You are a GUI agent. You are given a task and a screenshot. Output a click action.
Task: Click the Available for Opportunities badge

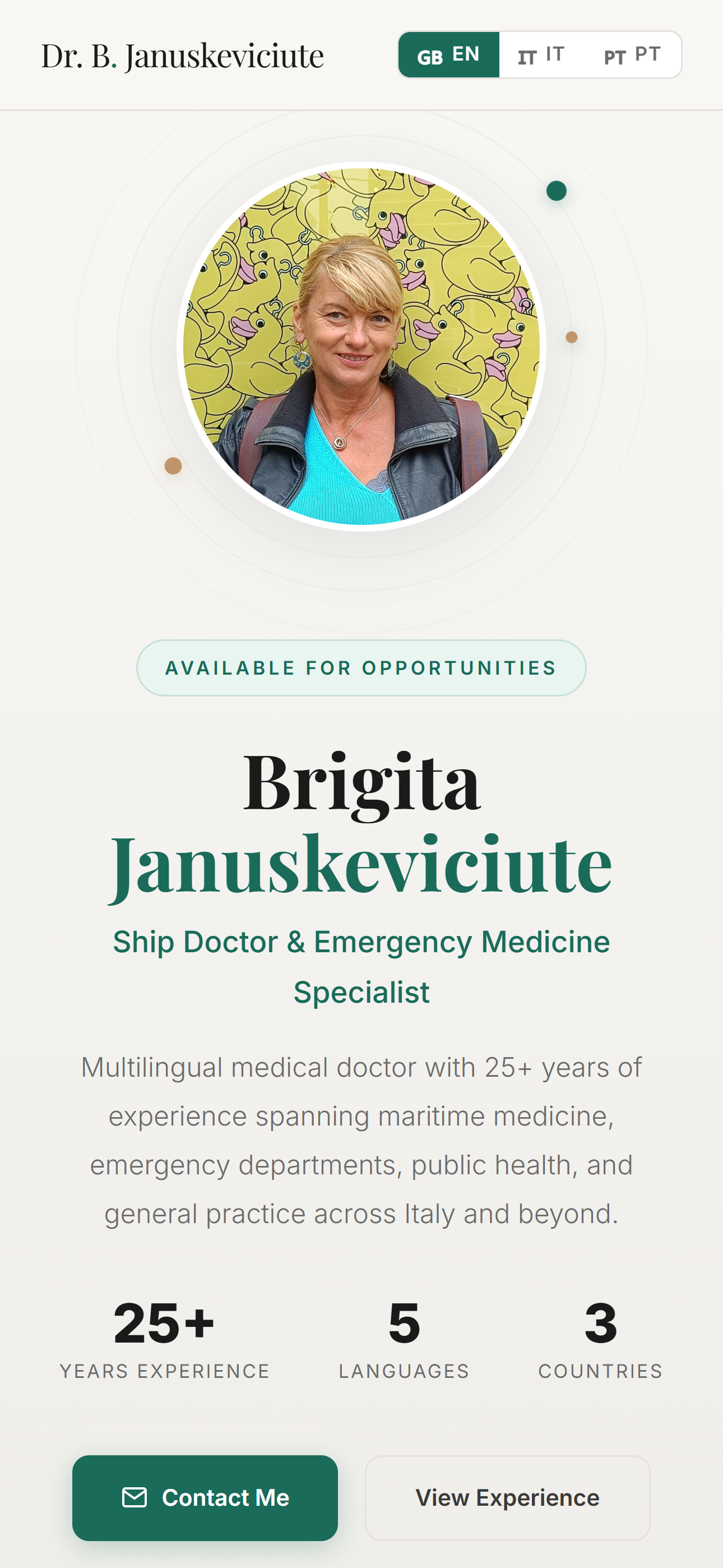[x=361, y=668]
